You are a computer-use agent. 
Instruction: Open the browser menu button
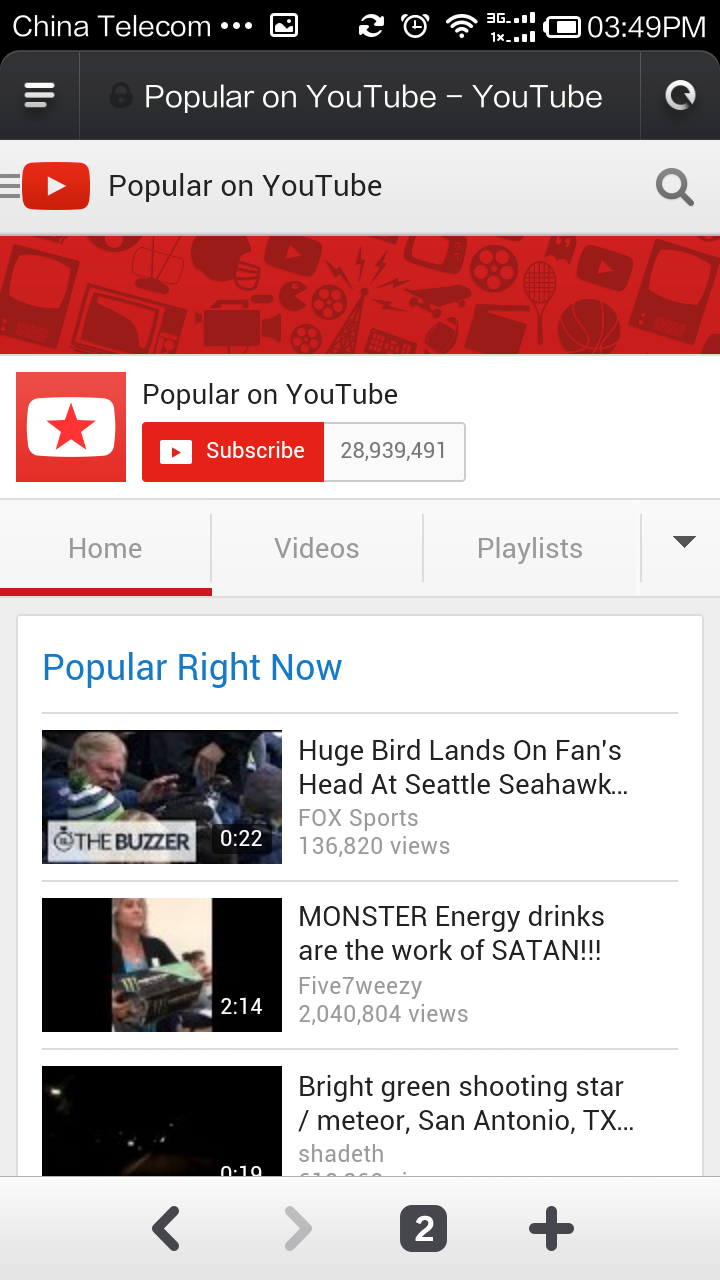(x=39, y=96)
